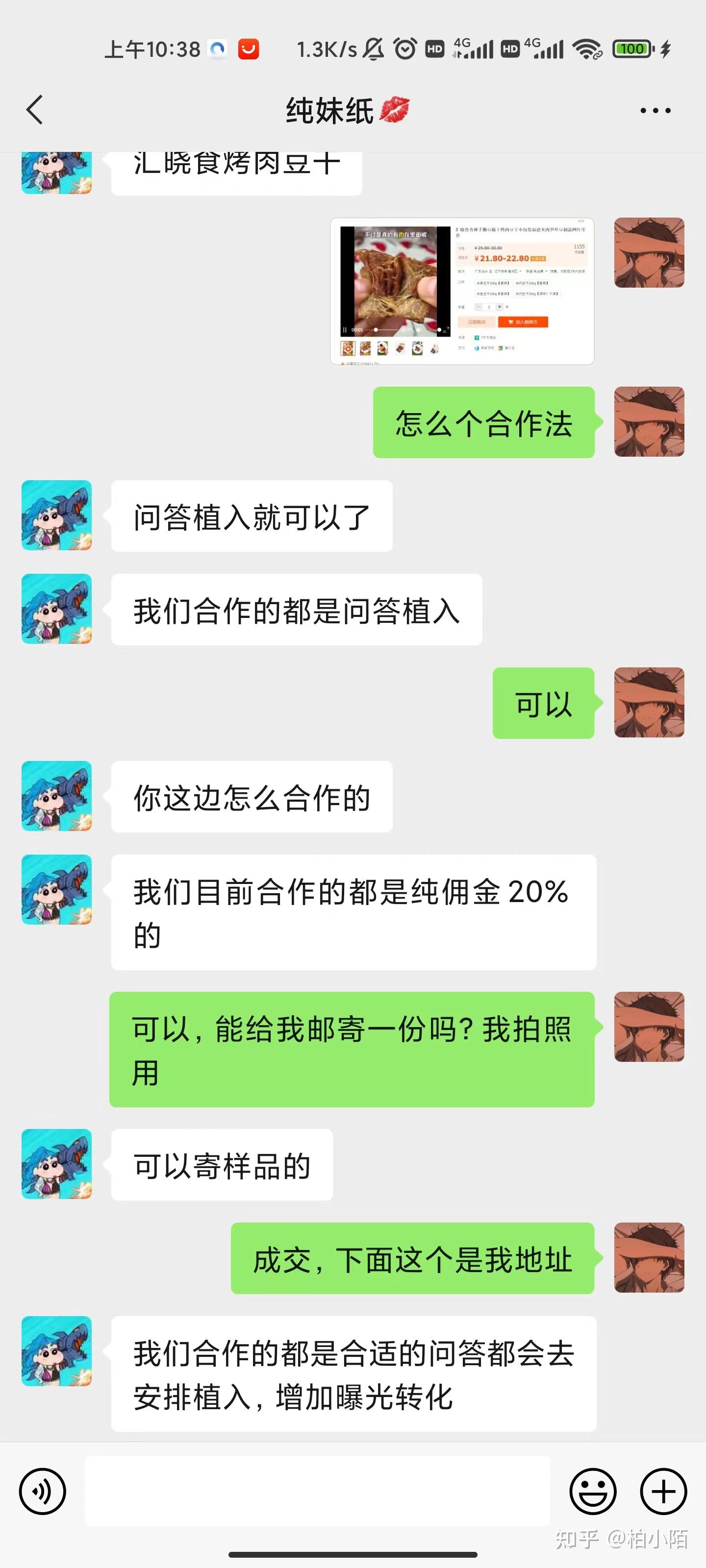706x1568 pixels.
Task: Switch to voice message input
Action: tap(42, 1491)
